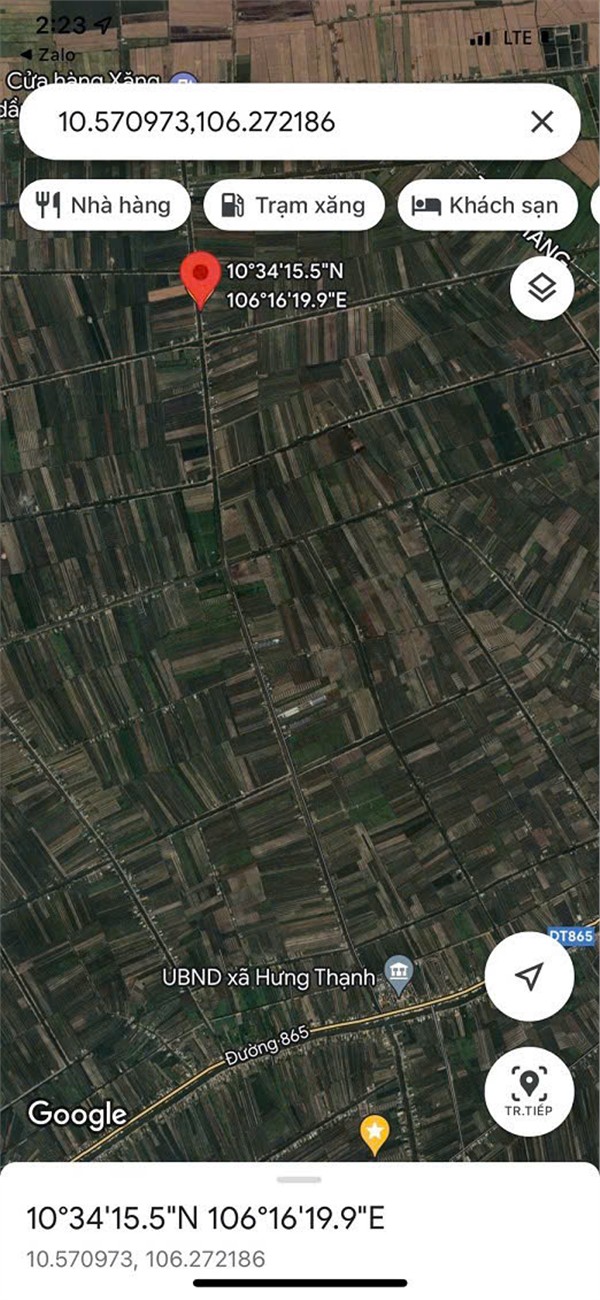Open the map layers button
This screenshot has height=1300, width=600.
[541, 288]
